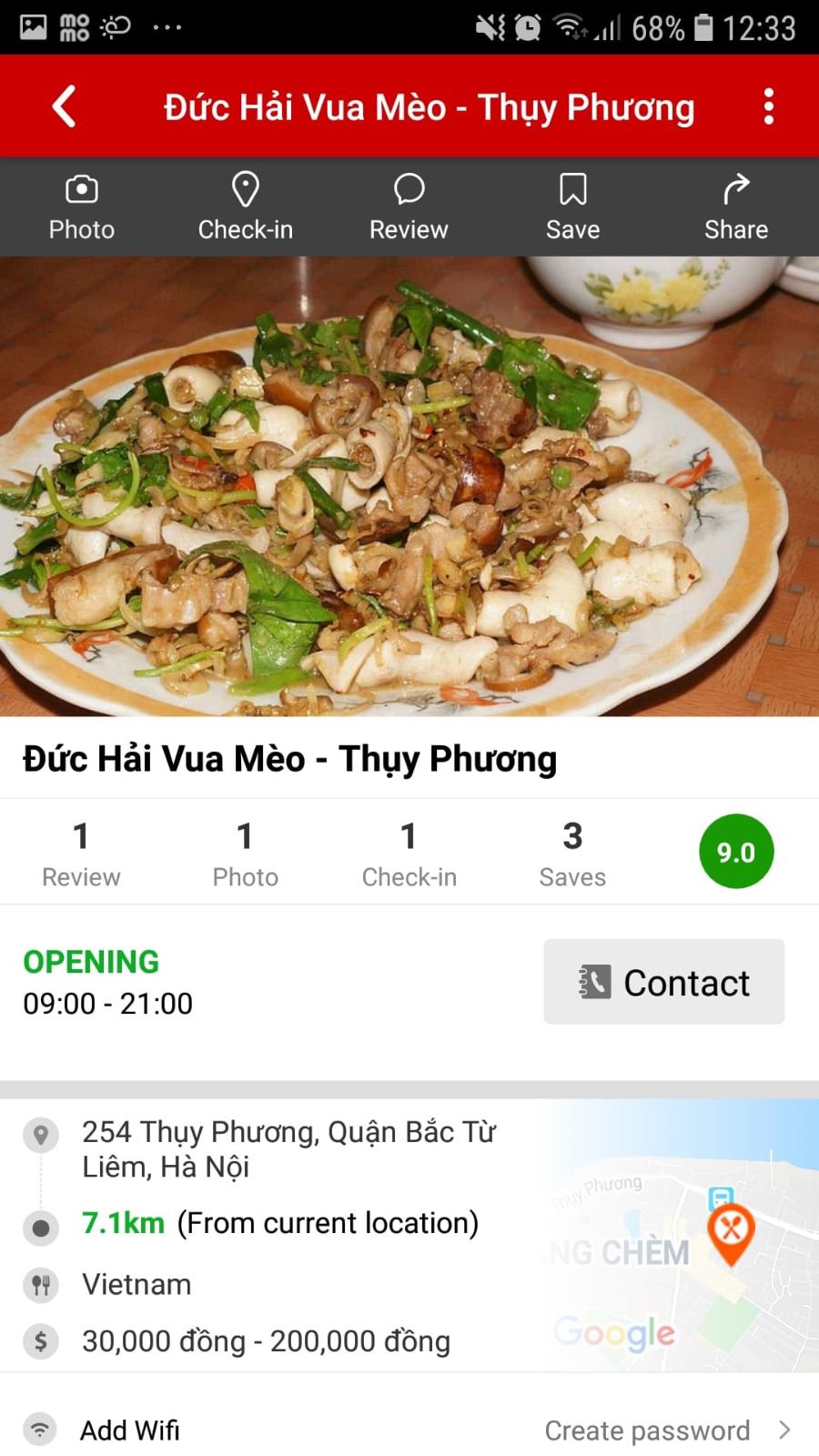Image resolution: width=819 pixels, height=1456 pixels.
Task: Tap the Contact button
Action: (x=664, y=982)
